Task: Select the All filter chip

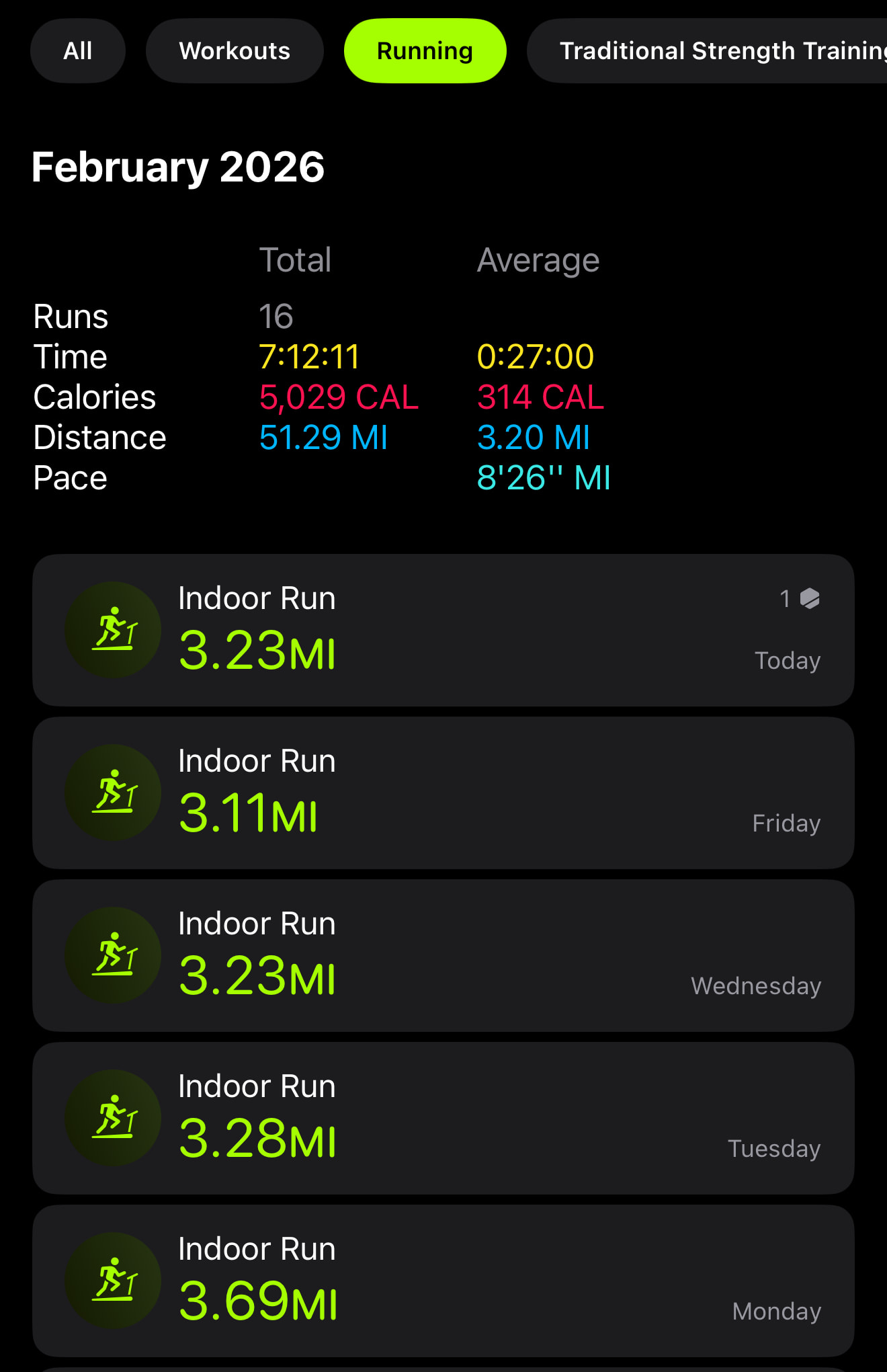Action: [78, 51]
